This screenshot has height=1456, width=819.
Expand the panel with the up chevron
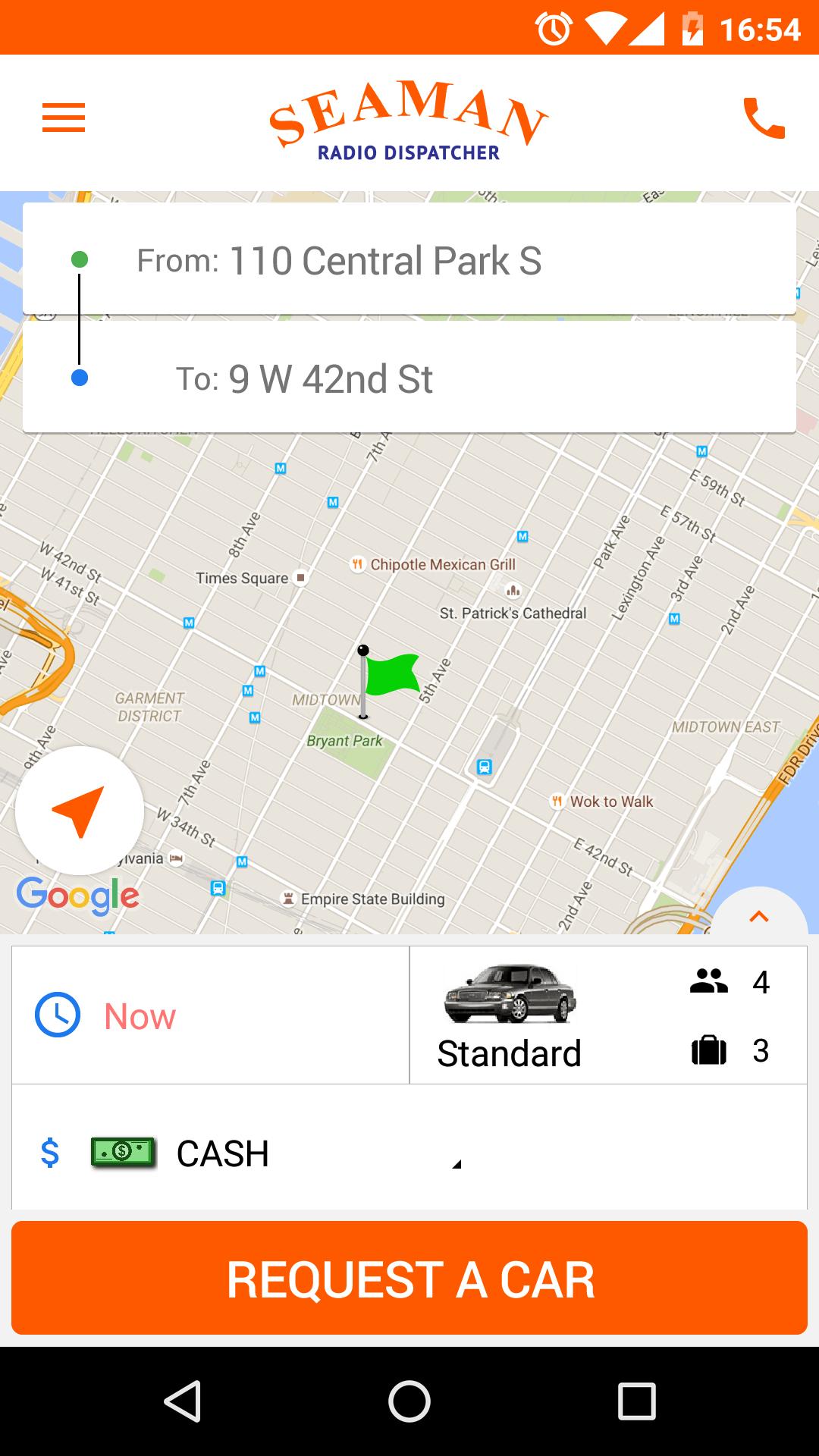759,915
